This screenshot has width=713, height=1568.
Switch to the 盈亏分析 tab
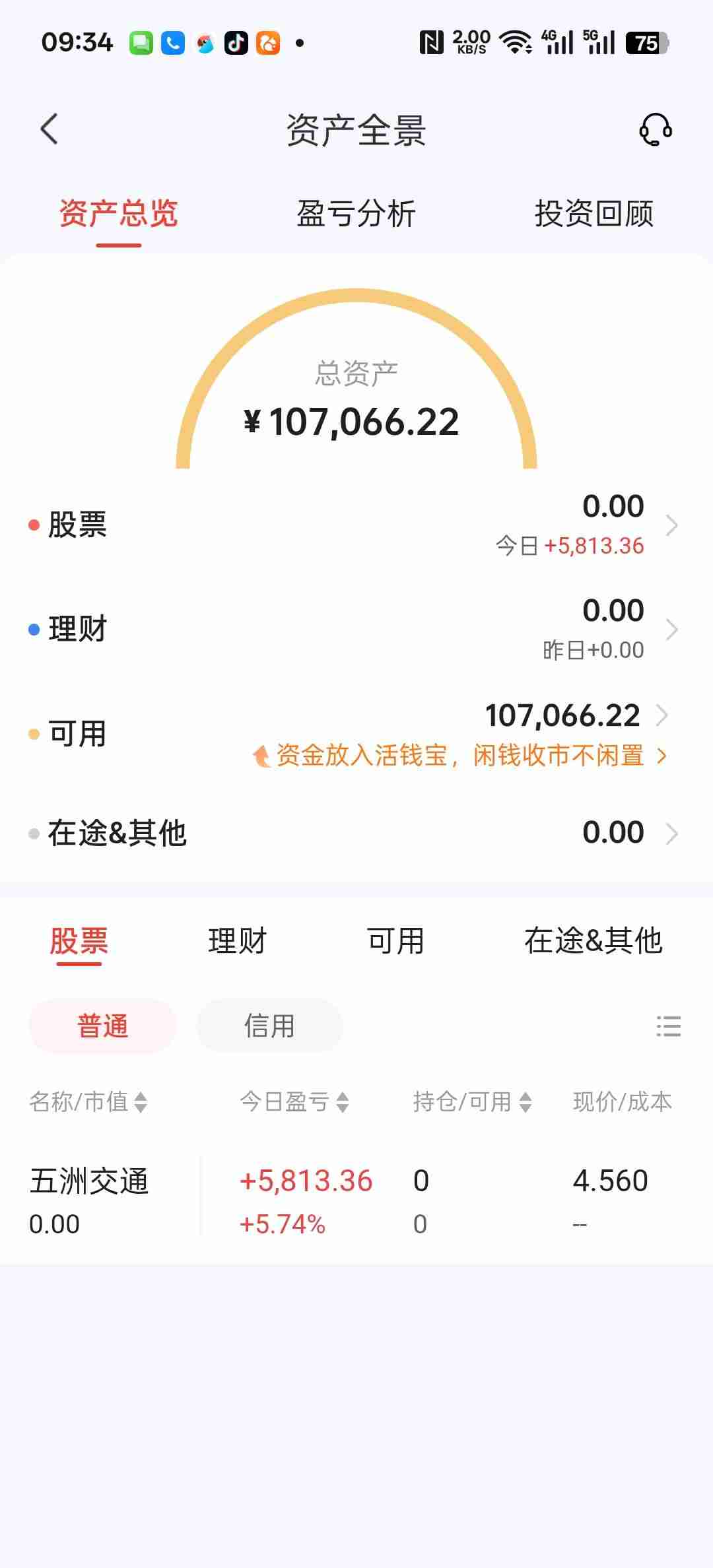356,214
